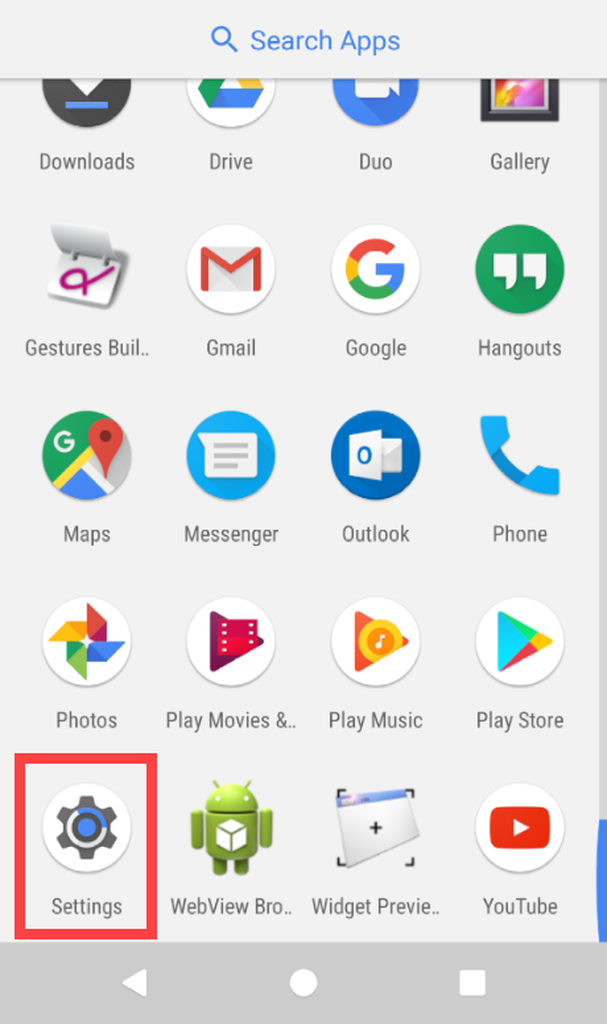The width and height of the screenshot is (607, 1024).
Task: Launch Outlook
Action: coord(375,456)
